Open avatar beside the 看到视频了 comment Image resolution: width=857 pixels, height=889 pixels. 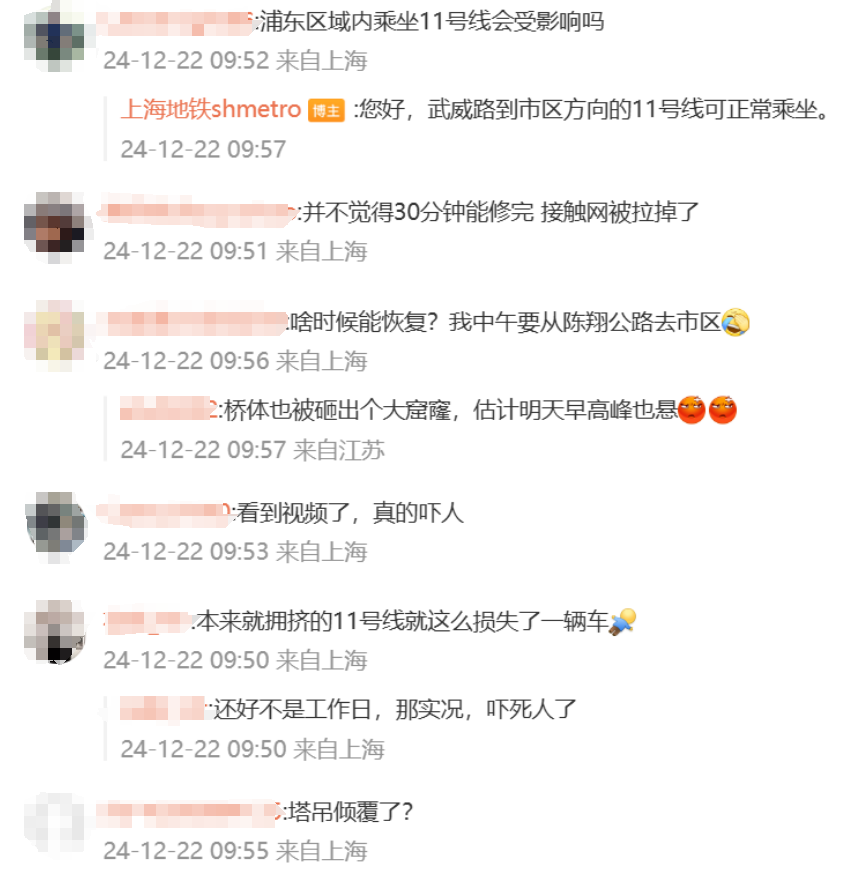tap(54, 521)
